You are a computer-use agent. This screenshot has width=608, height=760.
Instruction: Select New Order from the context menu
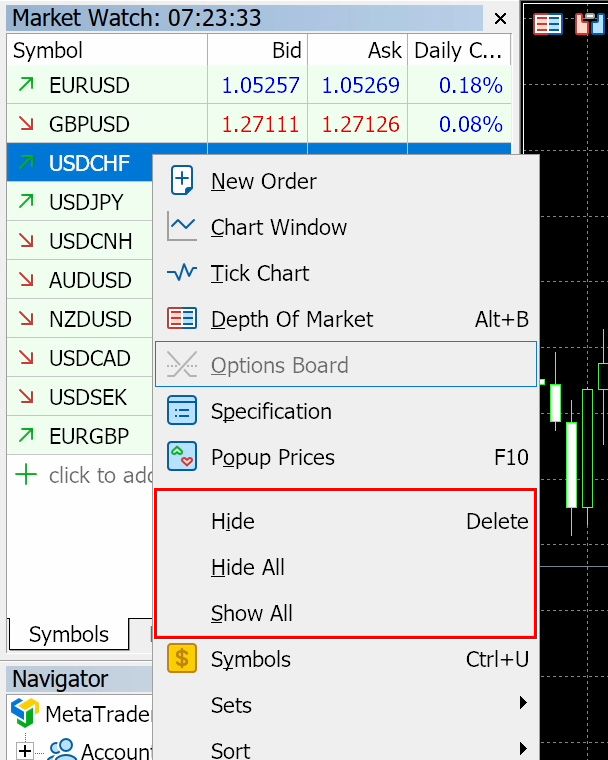tap(263, 181)
